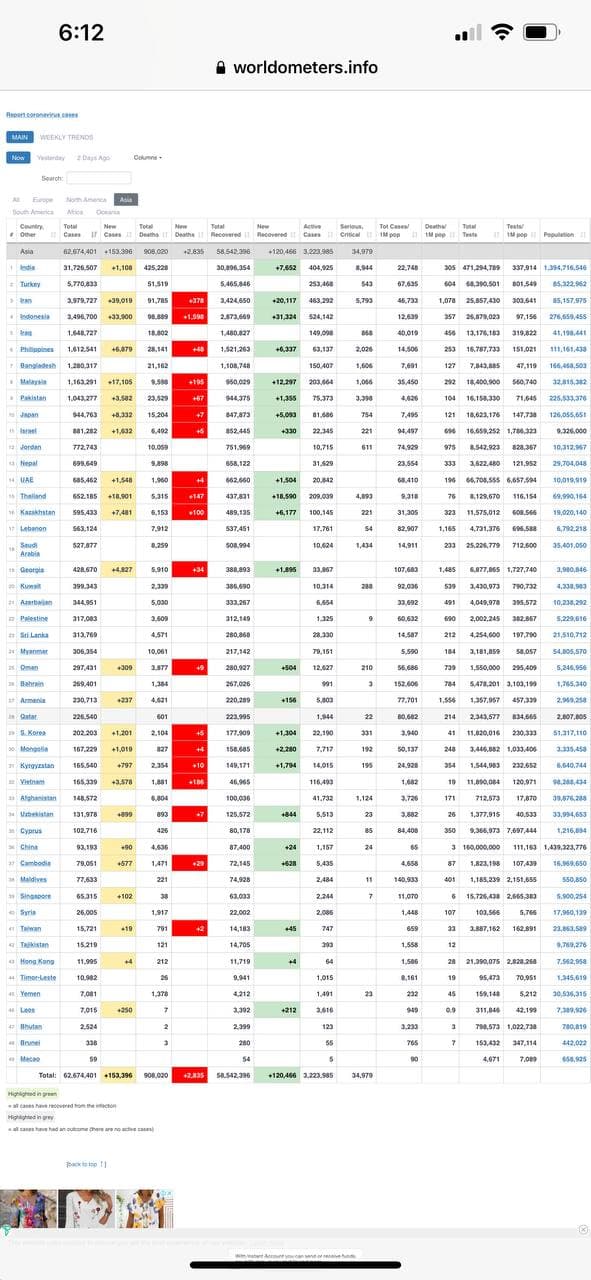Viewport: 591px width, 1280px height.
Task: Filter the table by North America
Action: click(87, 200)
